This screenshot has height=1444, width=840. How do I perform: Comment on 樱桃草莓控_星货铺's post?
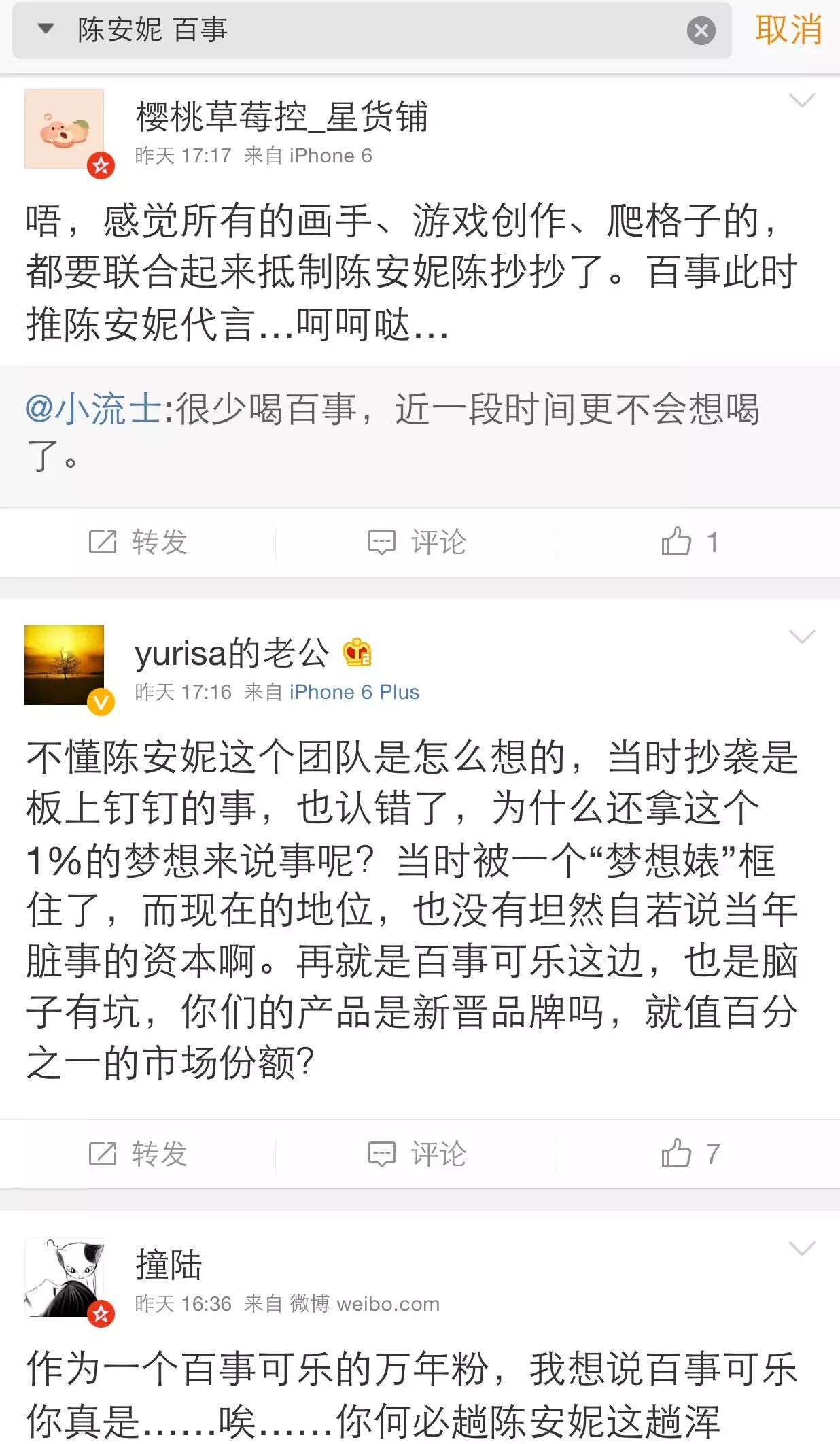click(417, 542)
